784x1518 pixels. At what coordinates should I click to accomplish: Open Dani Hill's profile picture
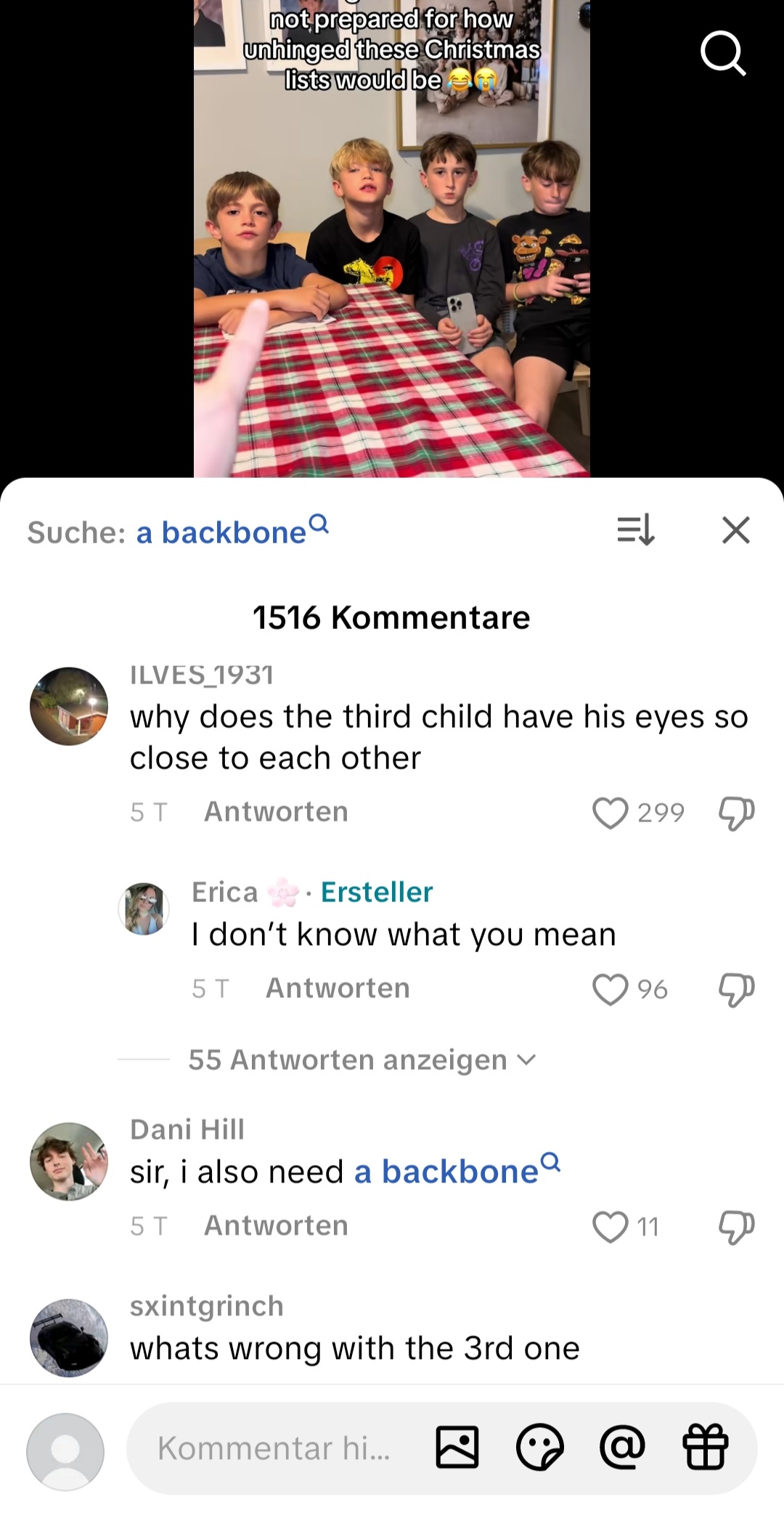[69, 1161]
